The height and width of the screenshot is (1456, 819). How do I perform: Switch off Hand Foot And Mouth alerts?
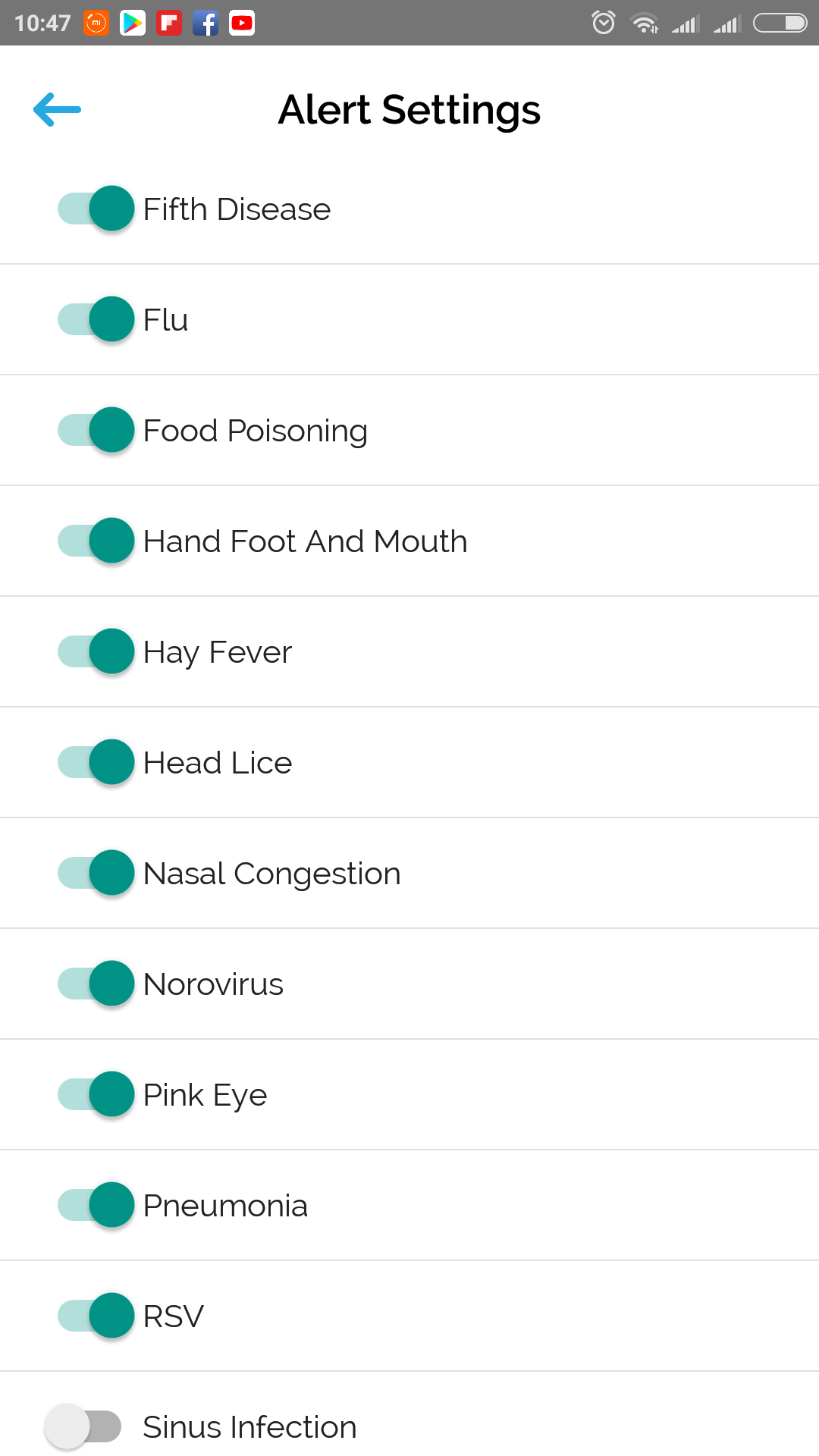(x=96, y=541)
